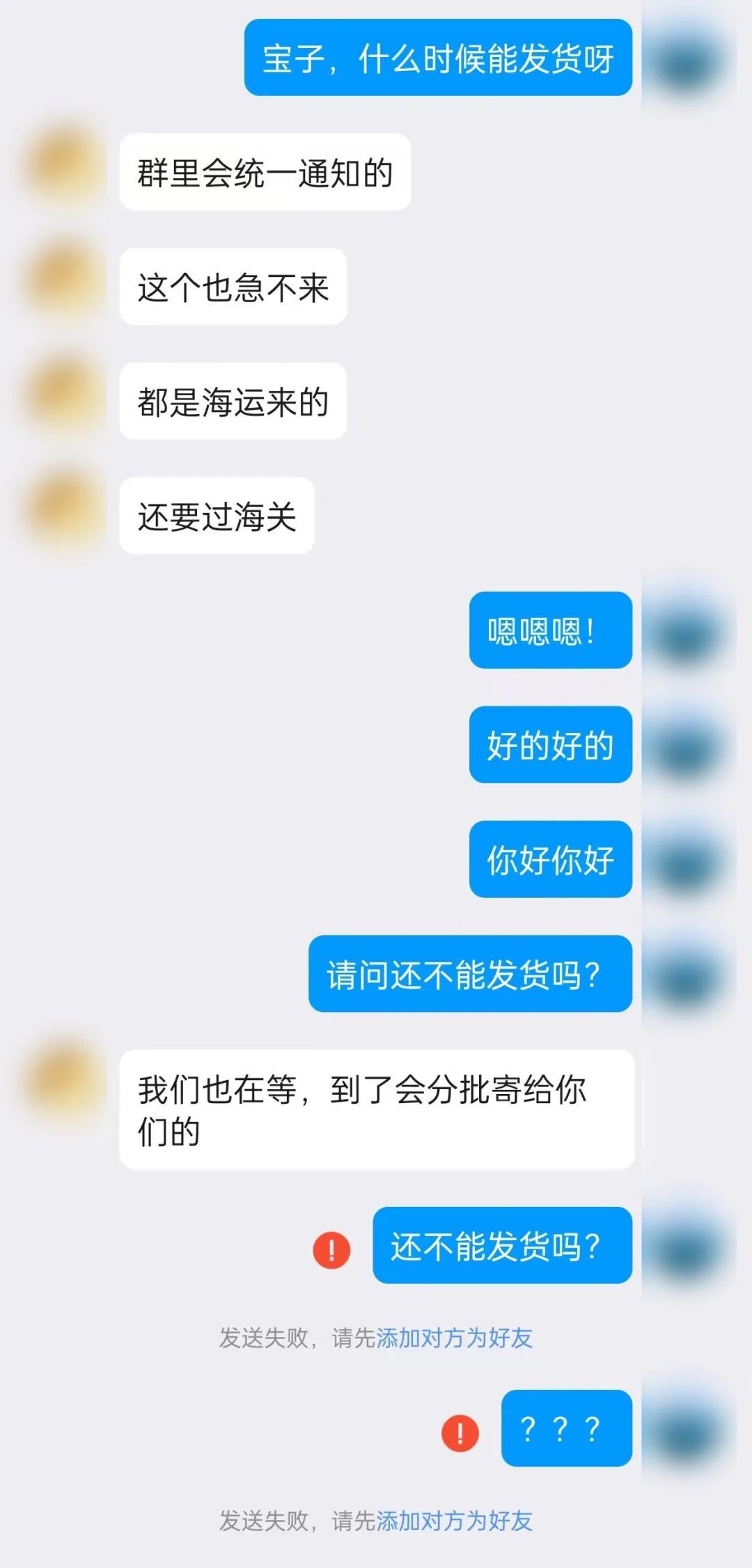Viewport: 752px width, 1568px height.
Task: Open 添加对方为好友 link under 还不能发货吗?
Action: click(x=454, y=1338)
